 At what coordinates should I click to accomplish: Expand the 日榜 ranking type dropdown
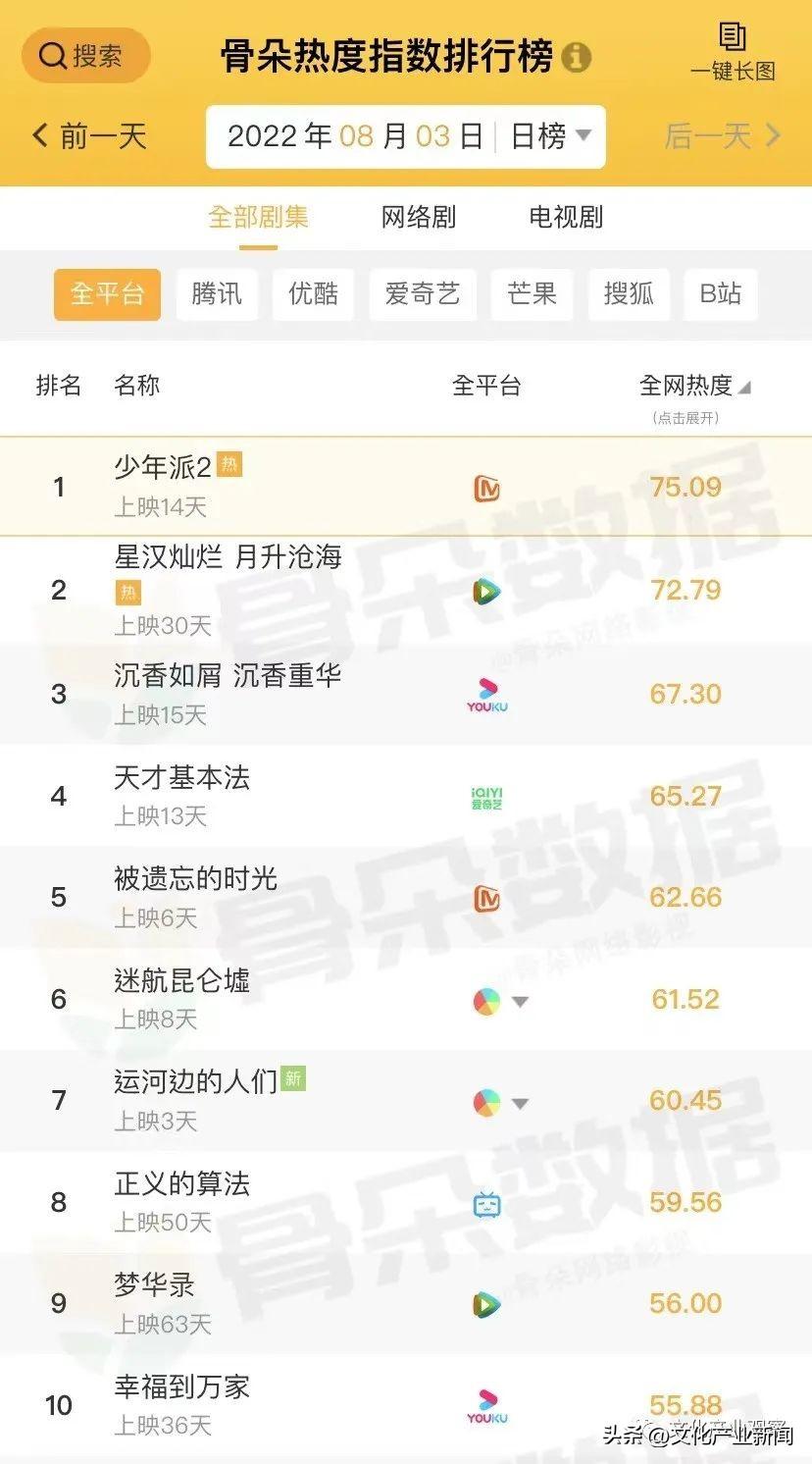tap(551, 136)
